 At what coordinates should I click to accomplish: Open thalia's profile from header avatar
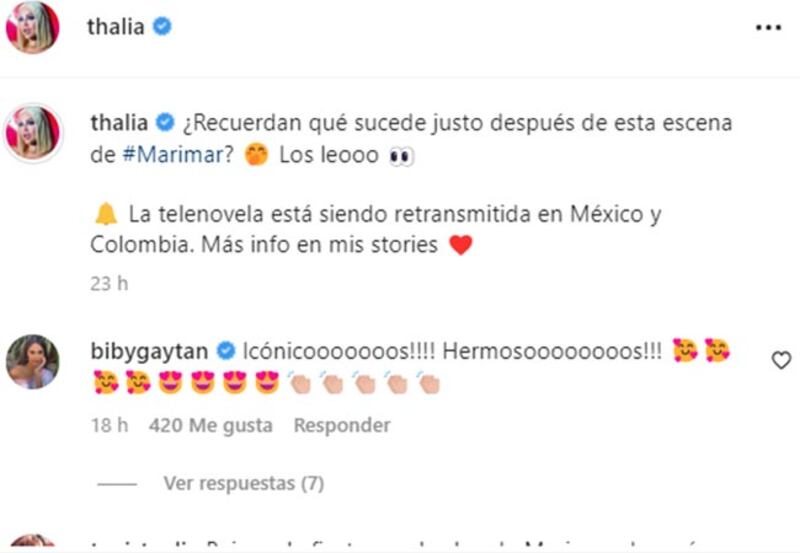[x=33, y=29]
